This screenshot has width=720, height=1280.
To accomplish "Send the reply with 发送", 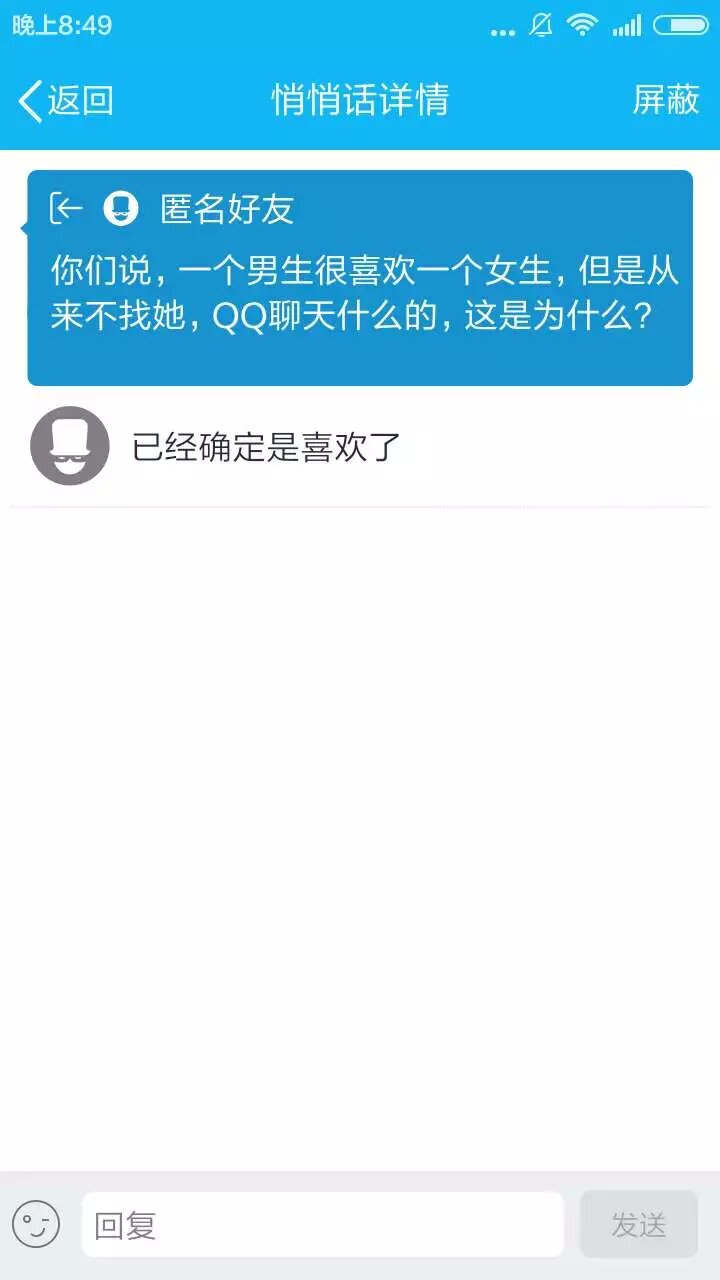I will click(638, 1224).
